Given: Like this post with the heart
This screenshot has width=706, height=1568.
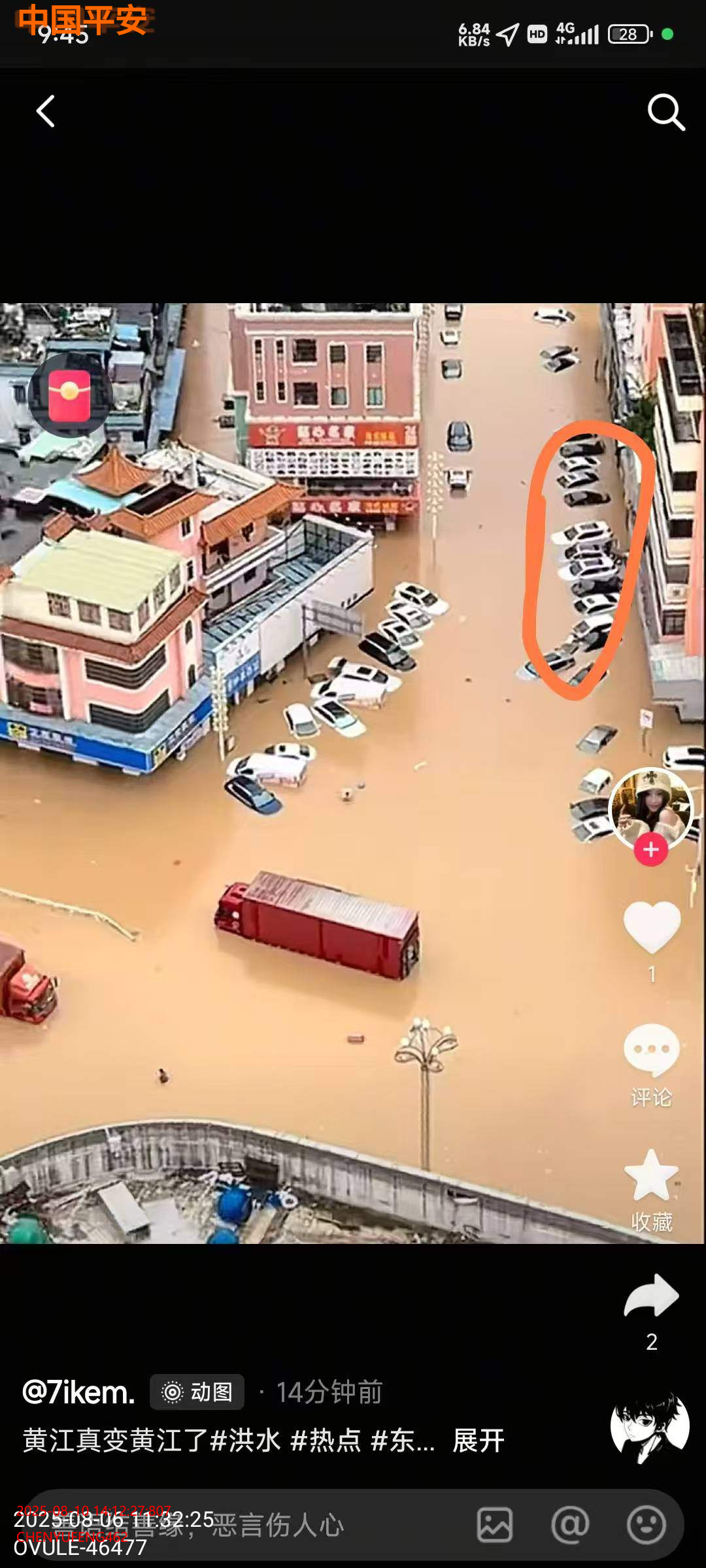Looking at the screenshot, I should click(x=652, y=926).
